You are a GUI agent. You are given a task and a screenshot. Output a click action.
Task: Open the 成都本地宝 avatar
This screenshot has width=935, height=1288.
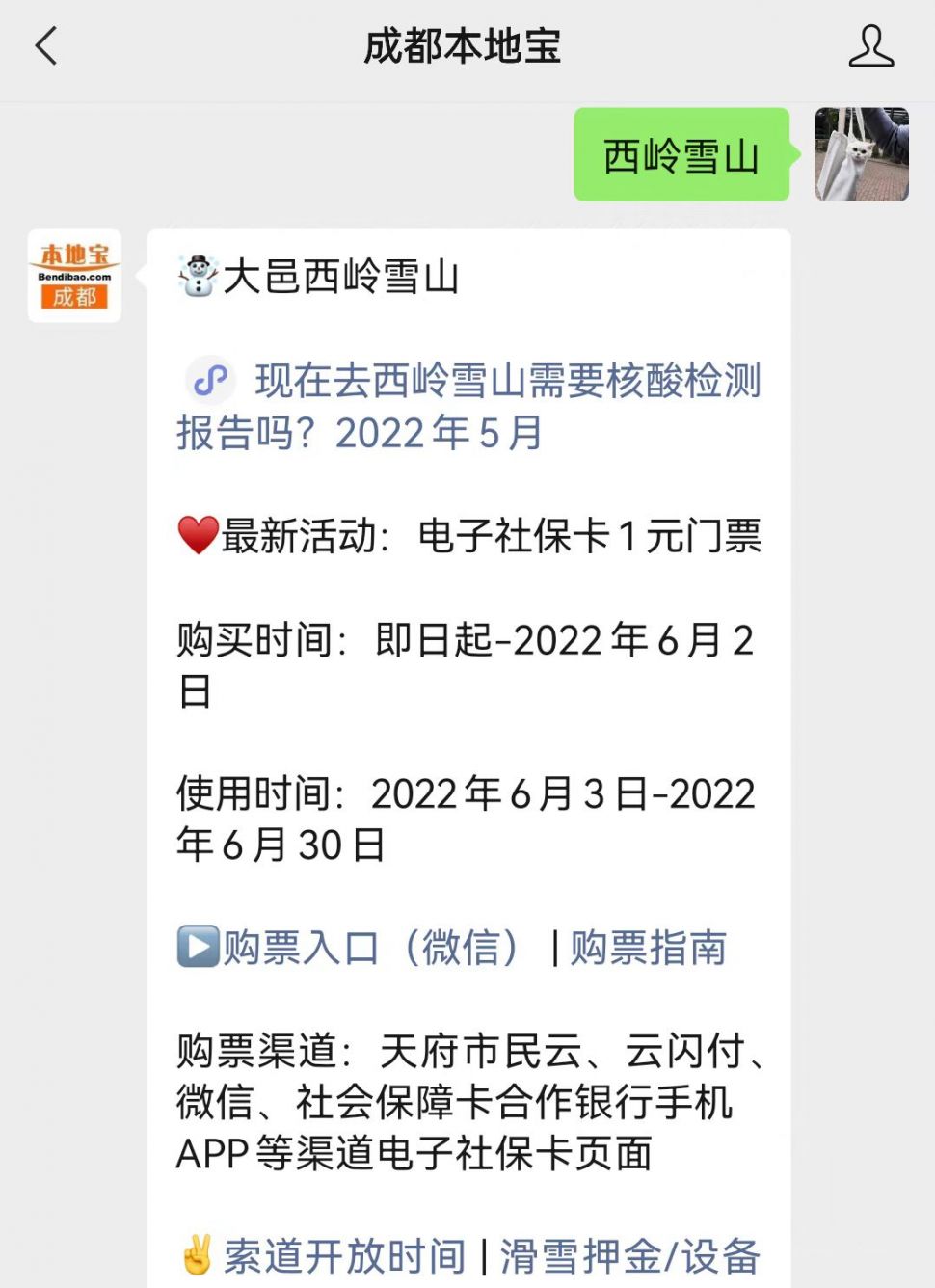(x=74, y=276)
